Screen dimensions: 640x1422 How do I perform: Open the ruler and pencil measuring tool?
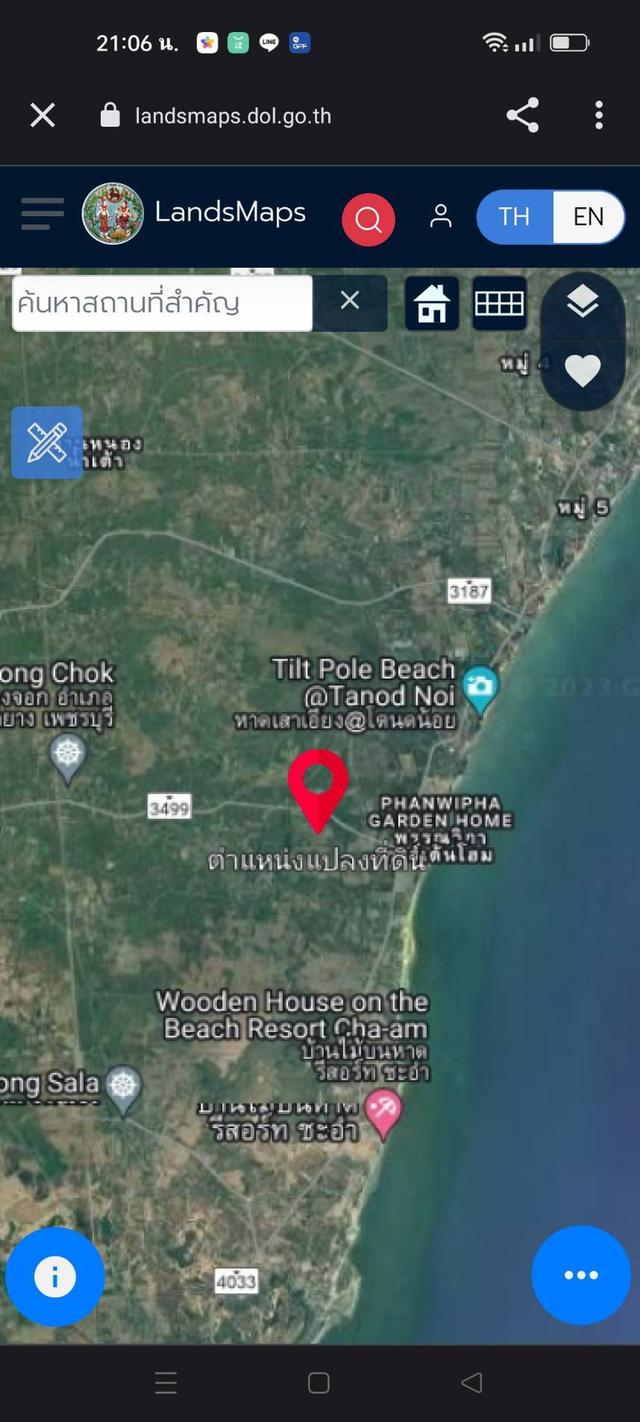(x=47, y=443)
